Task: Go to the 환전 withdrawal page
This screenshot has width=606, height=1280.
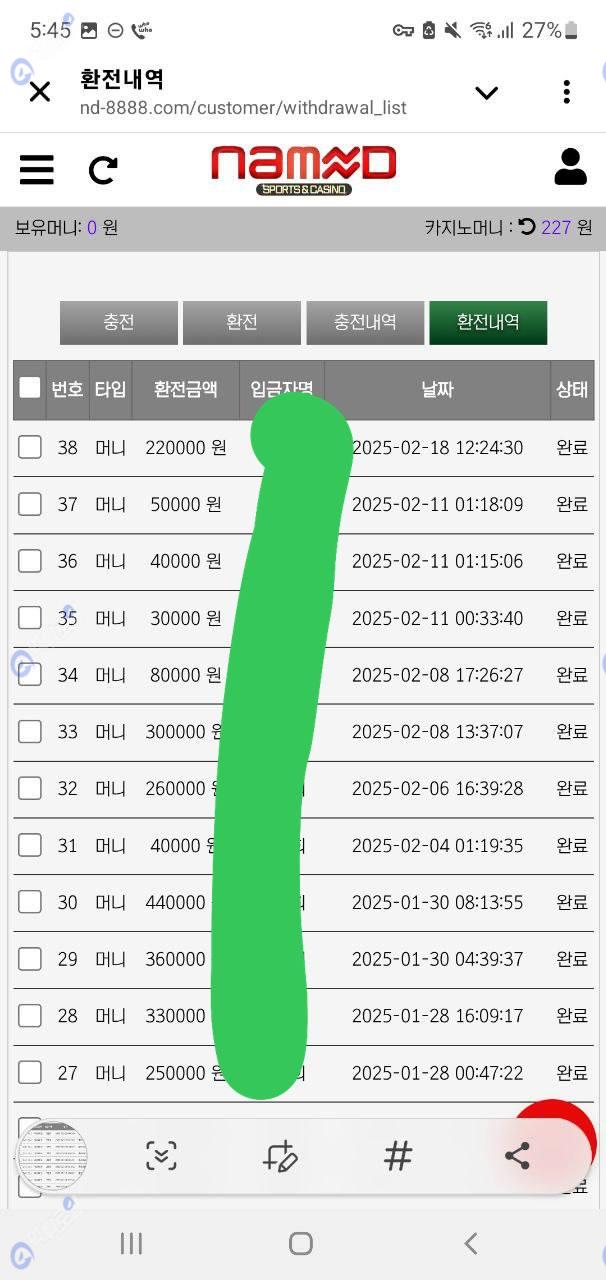Action: pos(242,323)
